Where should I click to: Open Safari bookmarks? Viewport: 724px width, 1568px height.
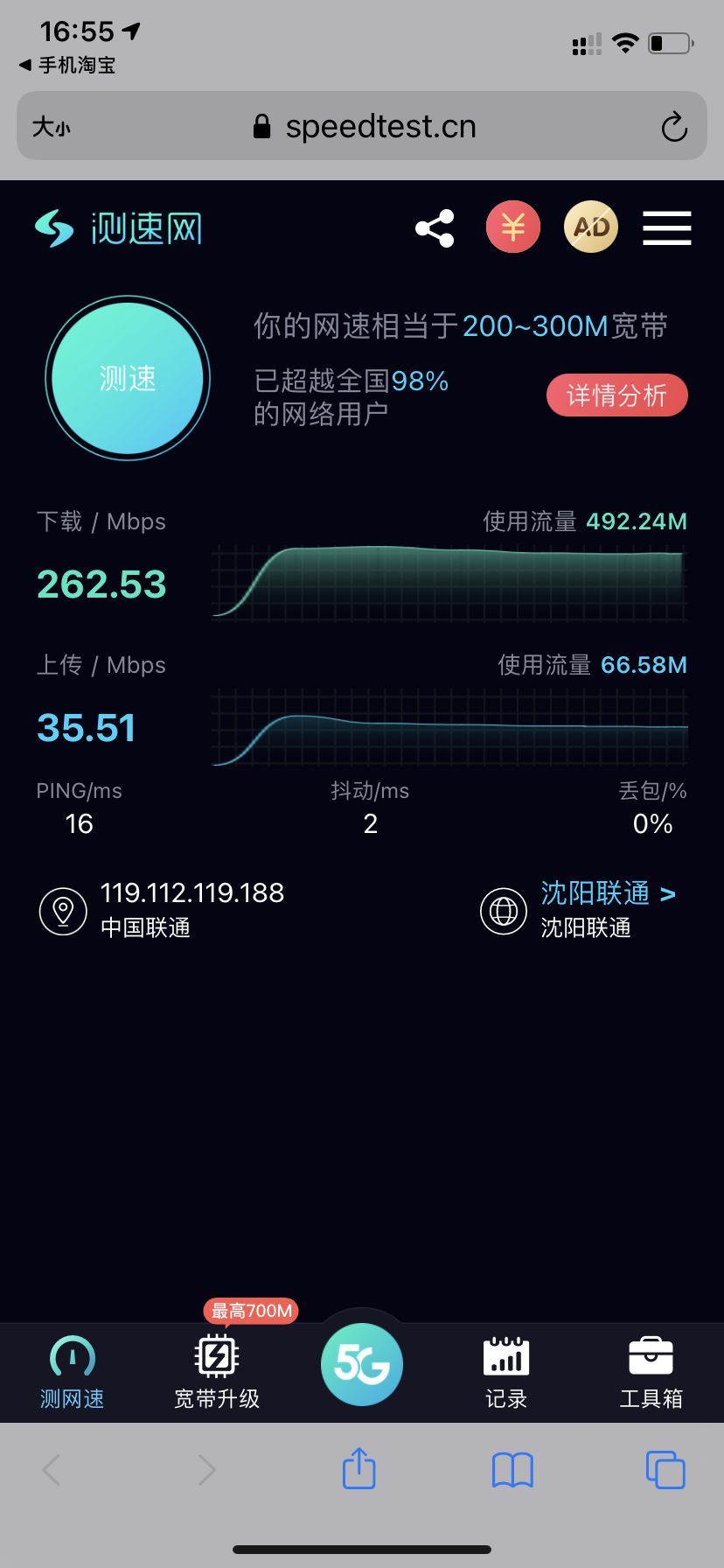pyautogui.click(x=512, y=1470)
